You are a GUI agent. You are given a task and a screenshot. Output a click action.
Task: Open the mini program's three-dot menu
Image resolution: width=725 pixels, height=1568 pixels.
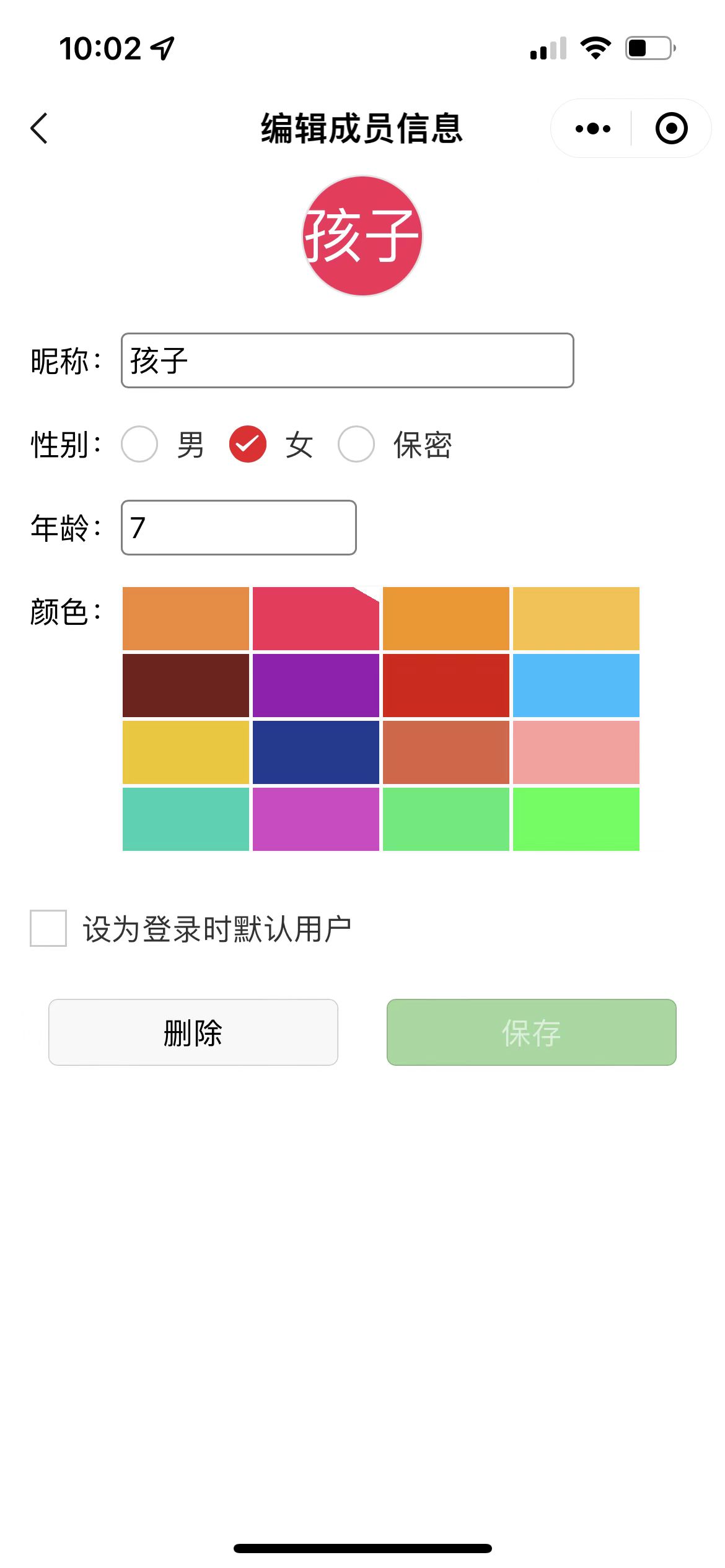click(592, 128)
